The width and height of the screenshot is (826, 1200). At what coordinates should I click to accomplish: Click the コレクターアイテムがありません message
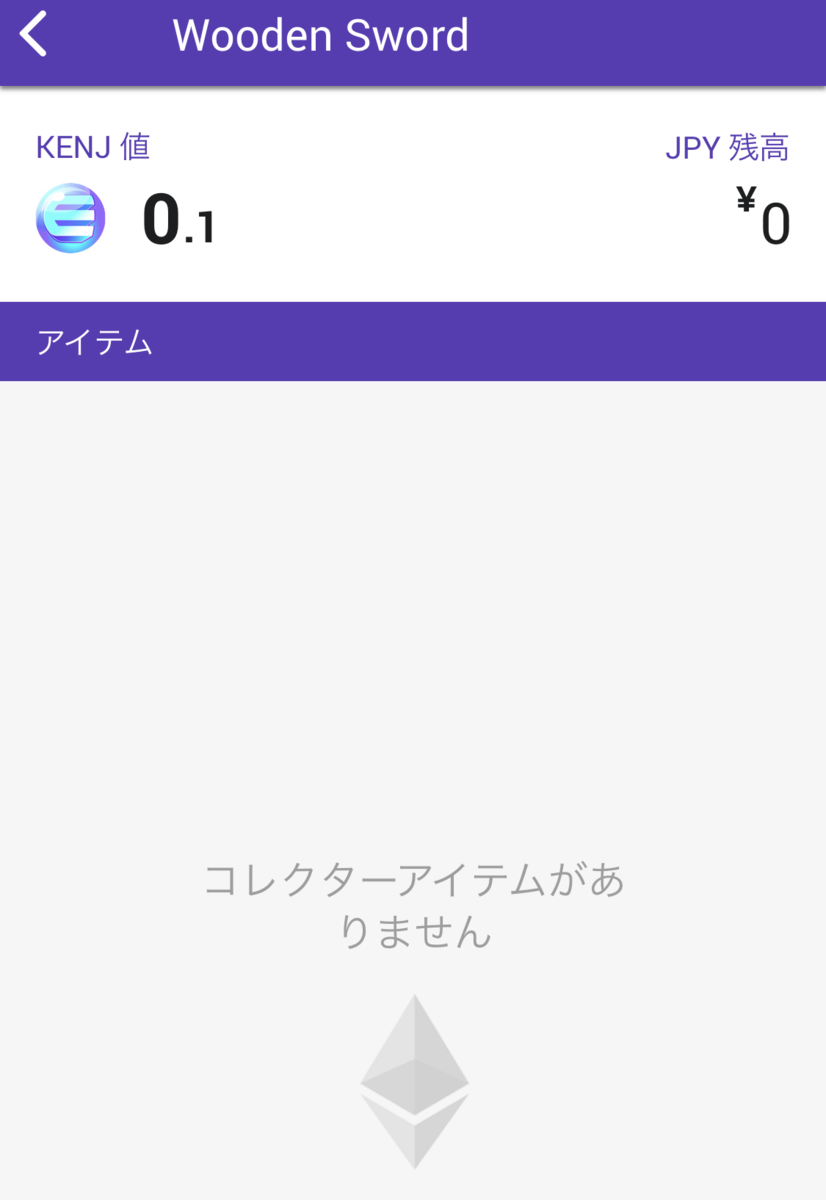(x=415, y=905)
